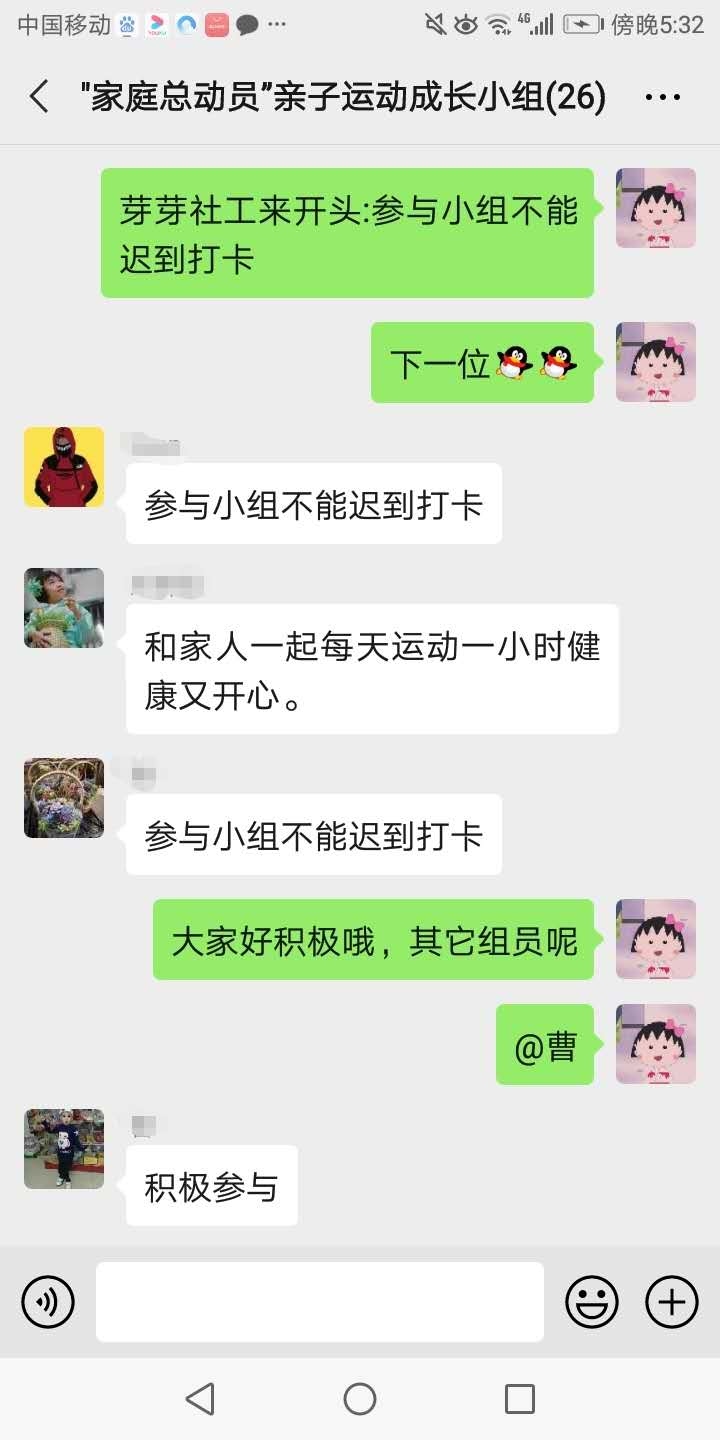720x1440 pixels.
Task: Open red hoodie avatar profile
Action: point(64,467)
